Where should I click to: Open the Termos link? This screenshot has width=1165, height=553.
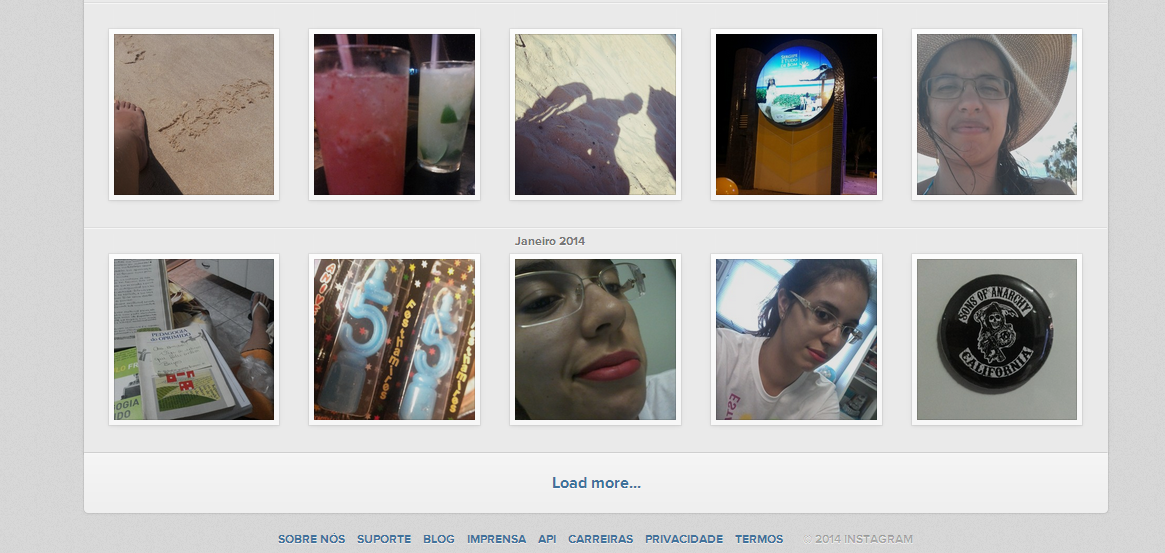coord(759,539)
